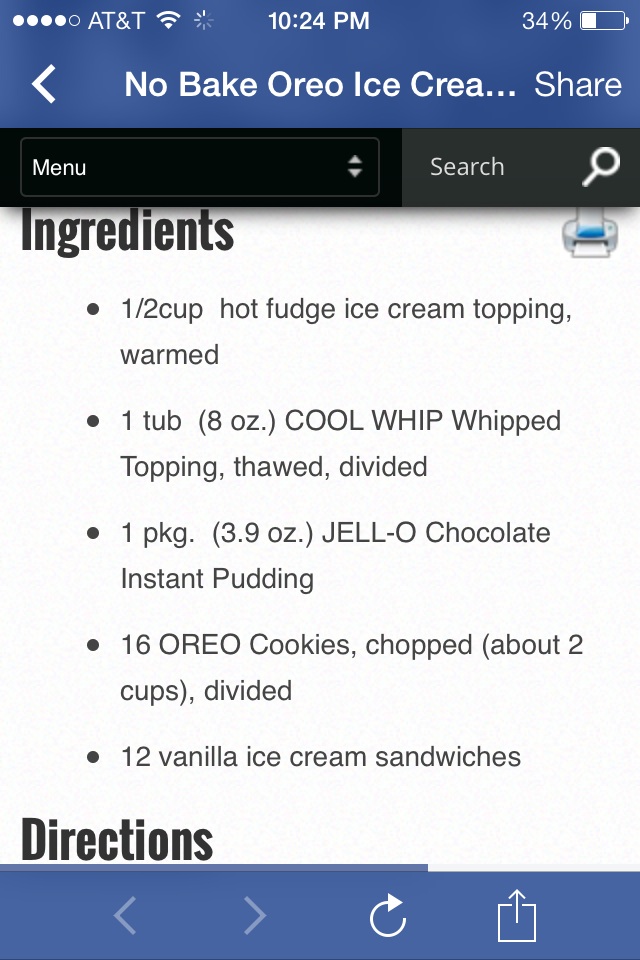Image resolution: width=640 pixels, height=960 pixels.
Task: Navigate back with bottom toolbar arrow
Action: pos(125,915)
